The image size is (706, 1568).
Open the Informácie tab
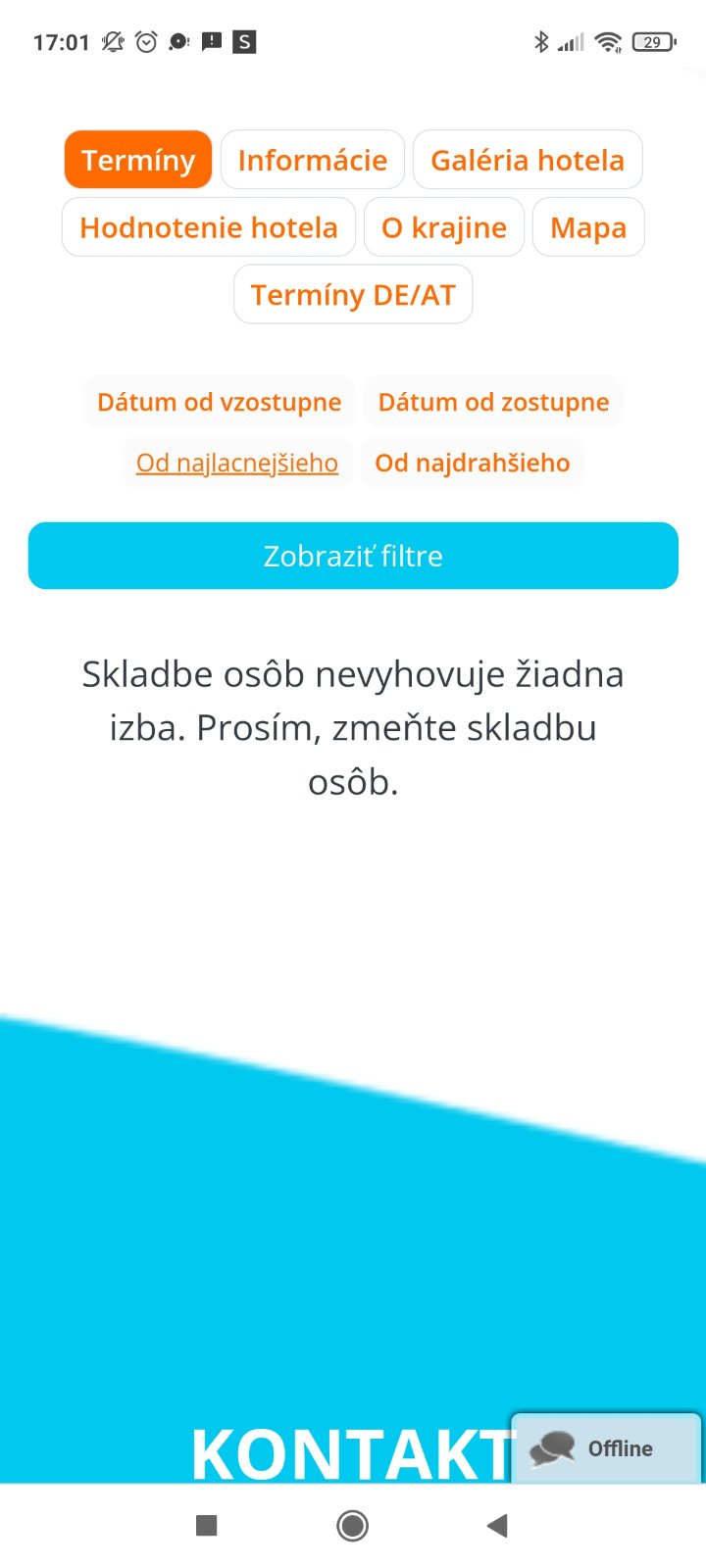point(313,160)
